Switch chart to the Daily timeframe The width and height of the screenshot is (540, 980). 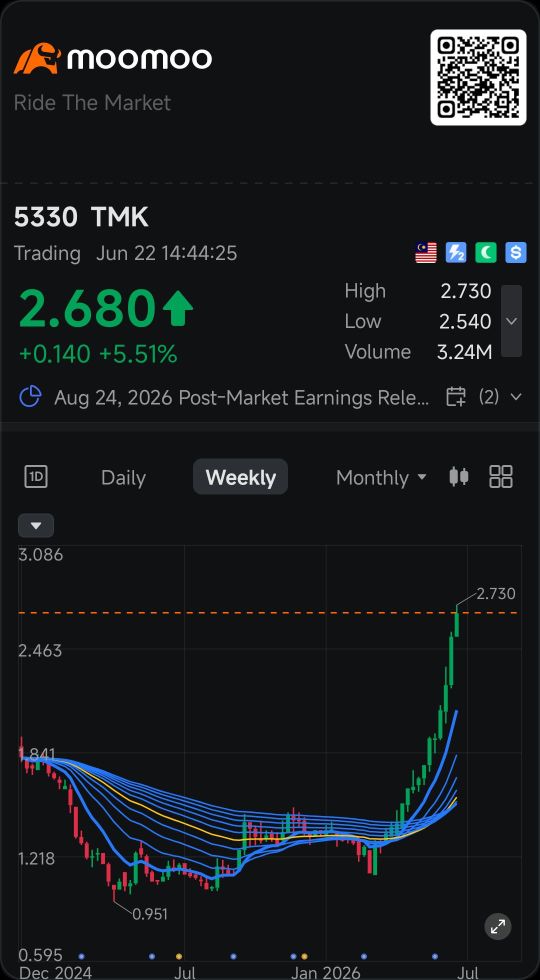click(123, 478)
